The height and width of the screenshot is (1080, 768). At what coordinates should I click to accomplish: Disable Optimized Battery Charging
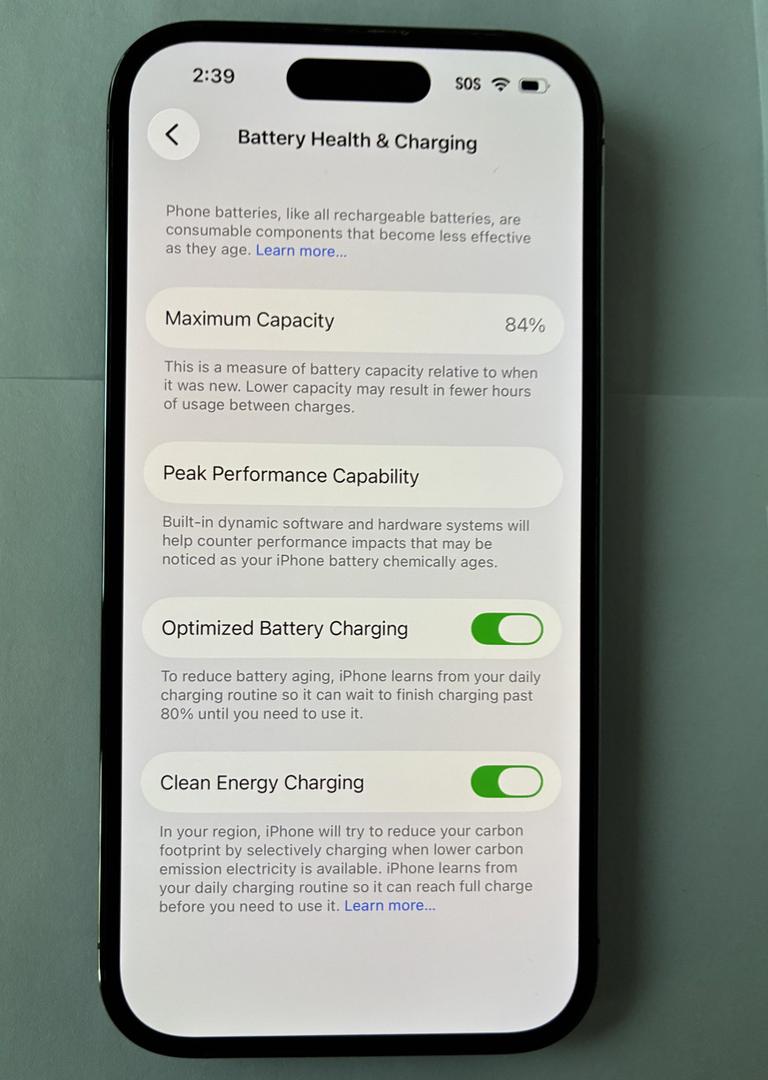pos(507,629)
